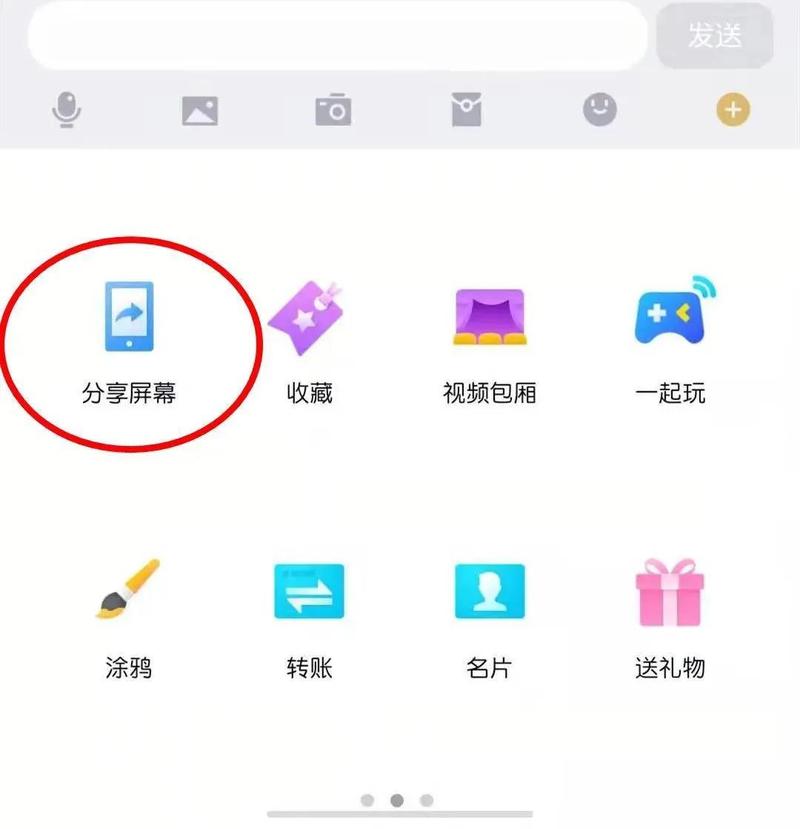Tap the 发送 send button
This screenshot has width=800, height=829.
click(715, 36)
